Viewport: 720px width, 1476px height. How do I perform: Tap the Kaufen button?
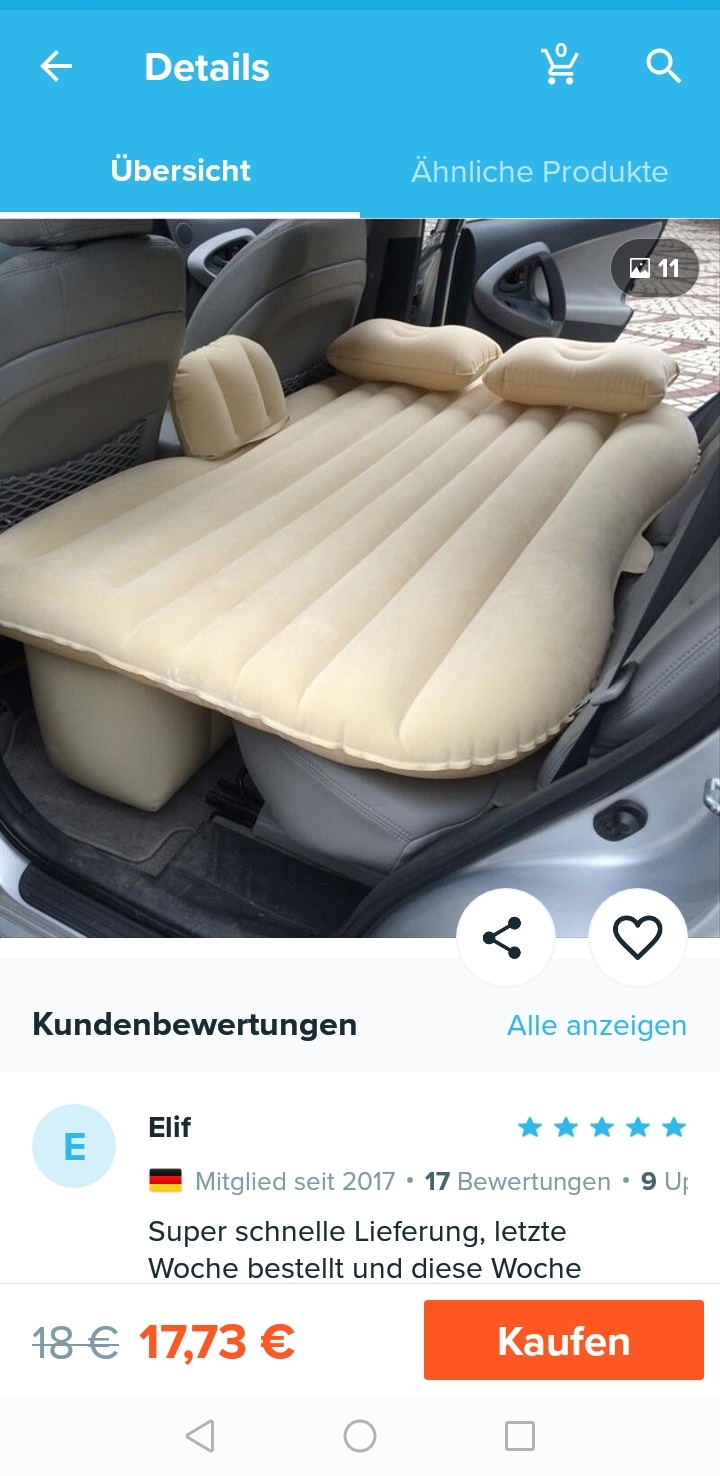[x=563, y=1340]
